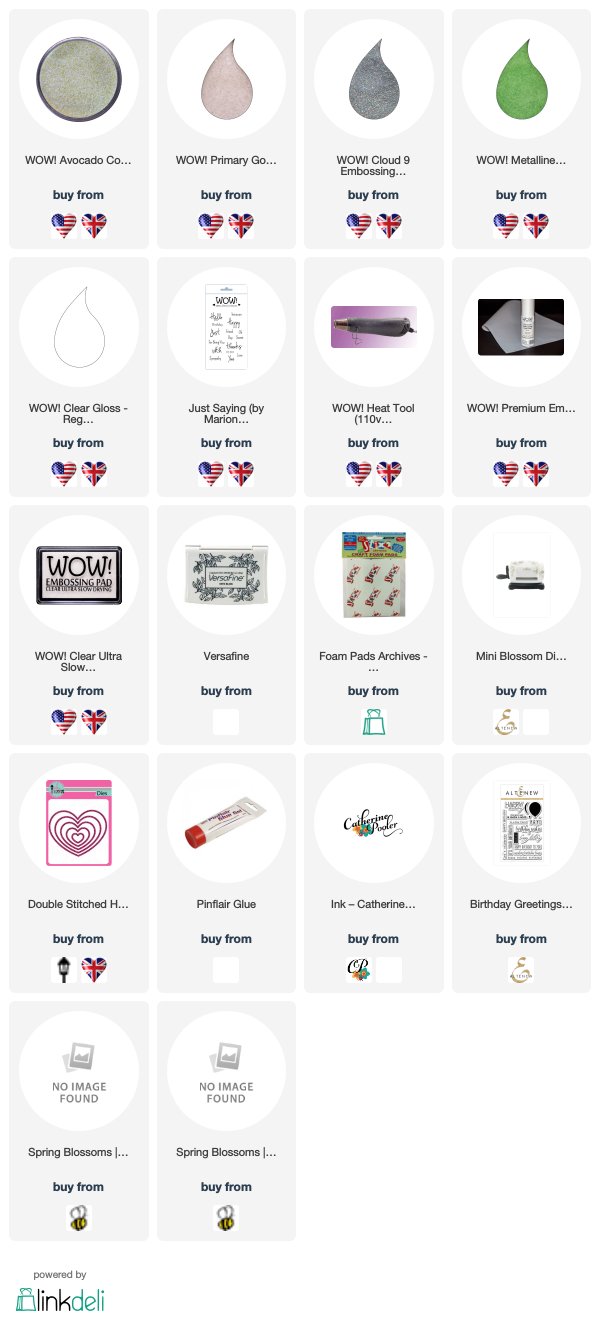Tap the store icon under Foam Pads Archives
The height and width of the screenshot is (1321, 600).
[373, 721]
